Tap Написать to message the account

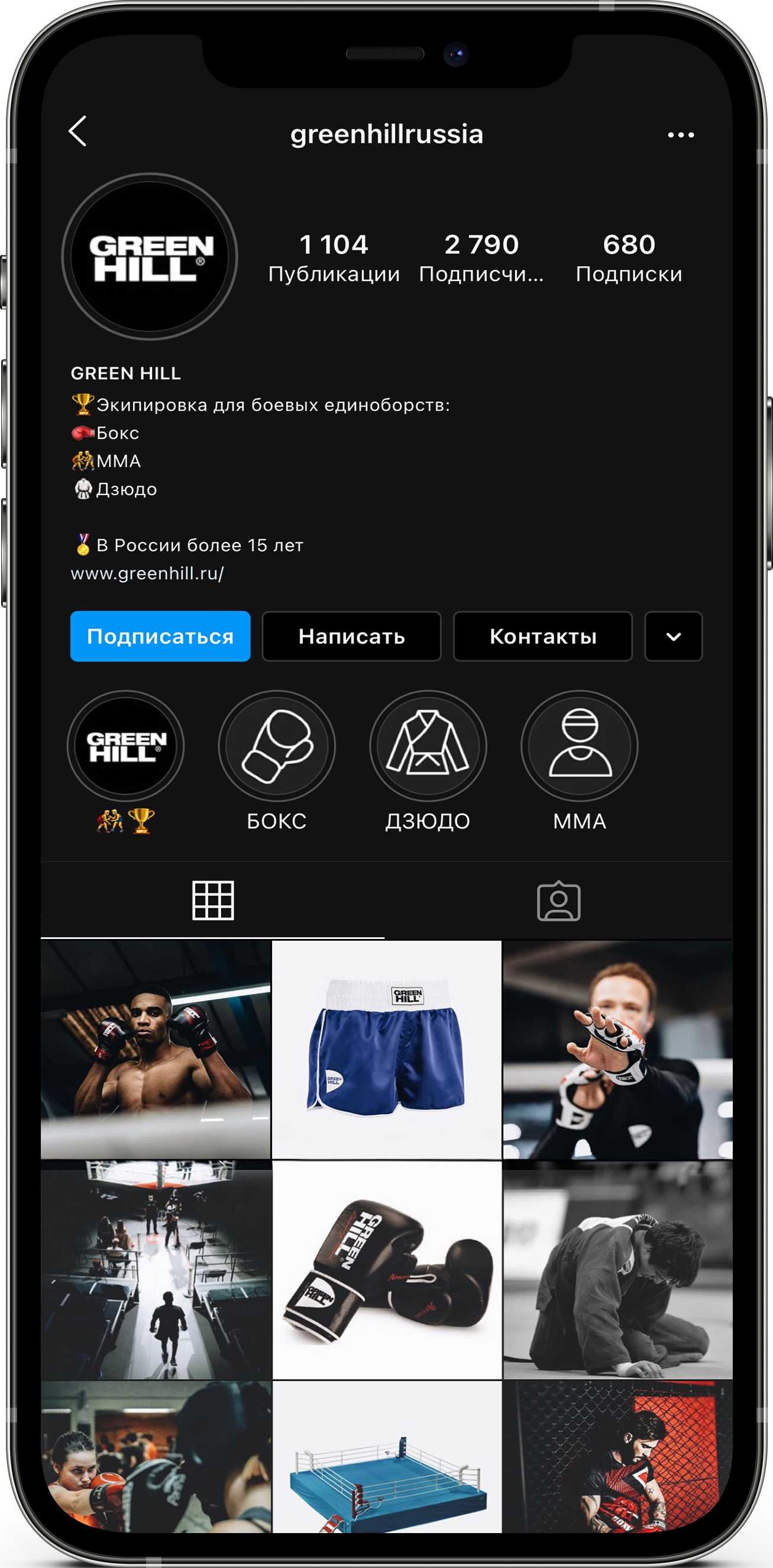tap(351, 636)
